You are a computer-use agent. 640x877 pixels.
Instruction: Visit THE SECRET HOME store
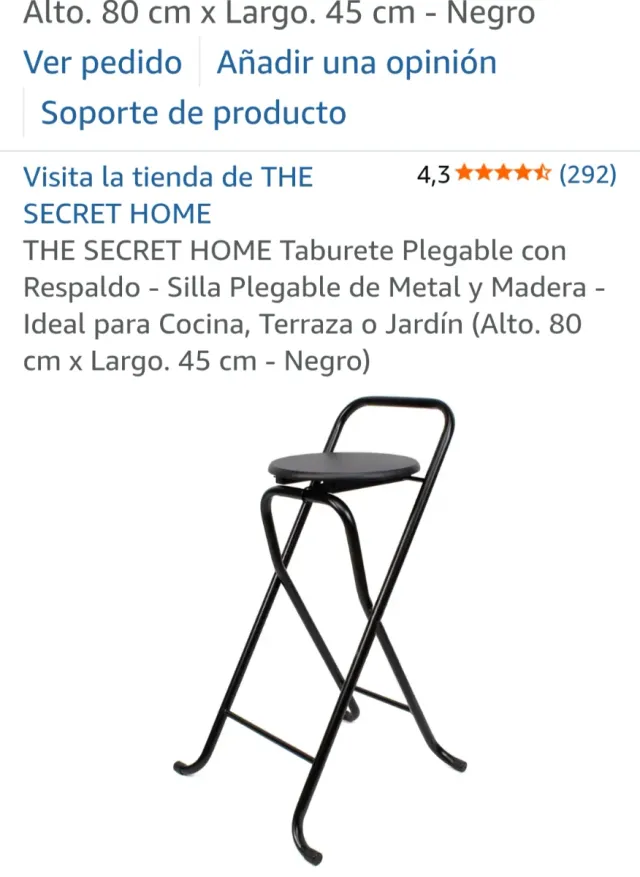(167, 195)
